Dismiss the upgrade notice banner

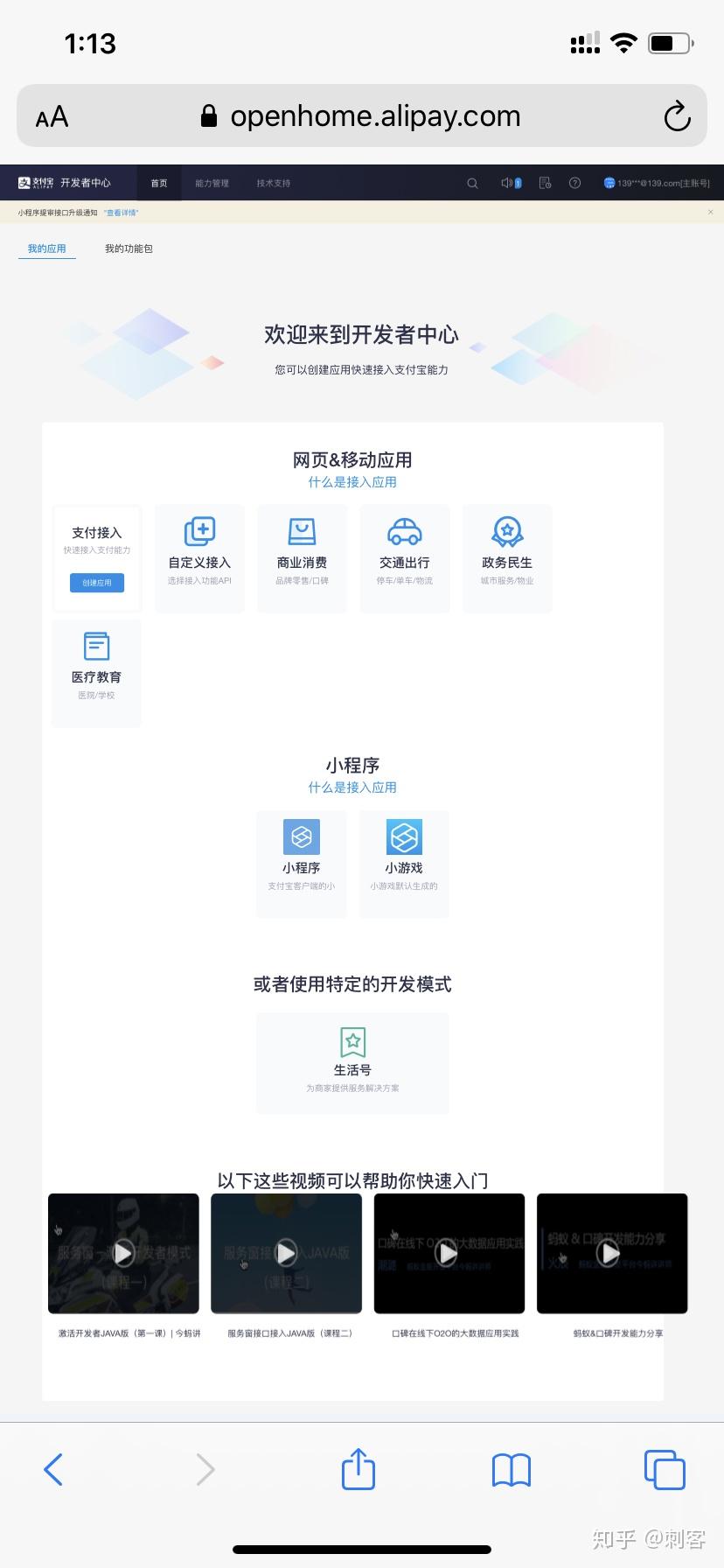(x=710, y=212)
